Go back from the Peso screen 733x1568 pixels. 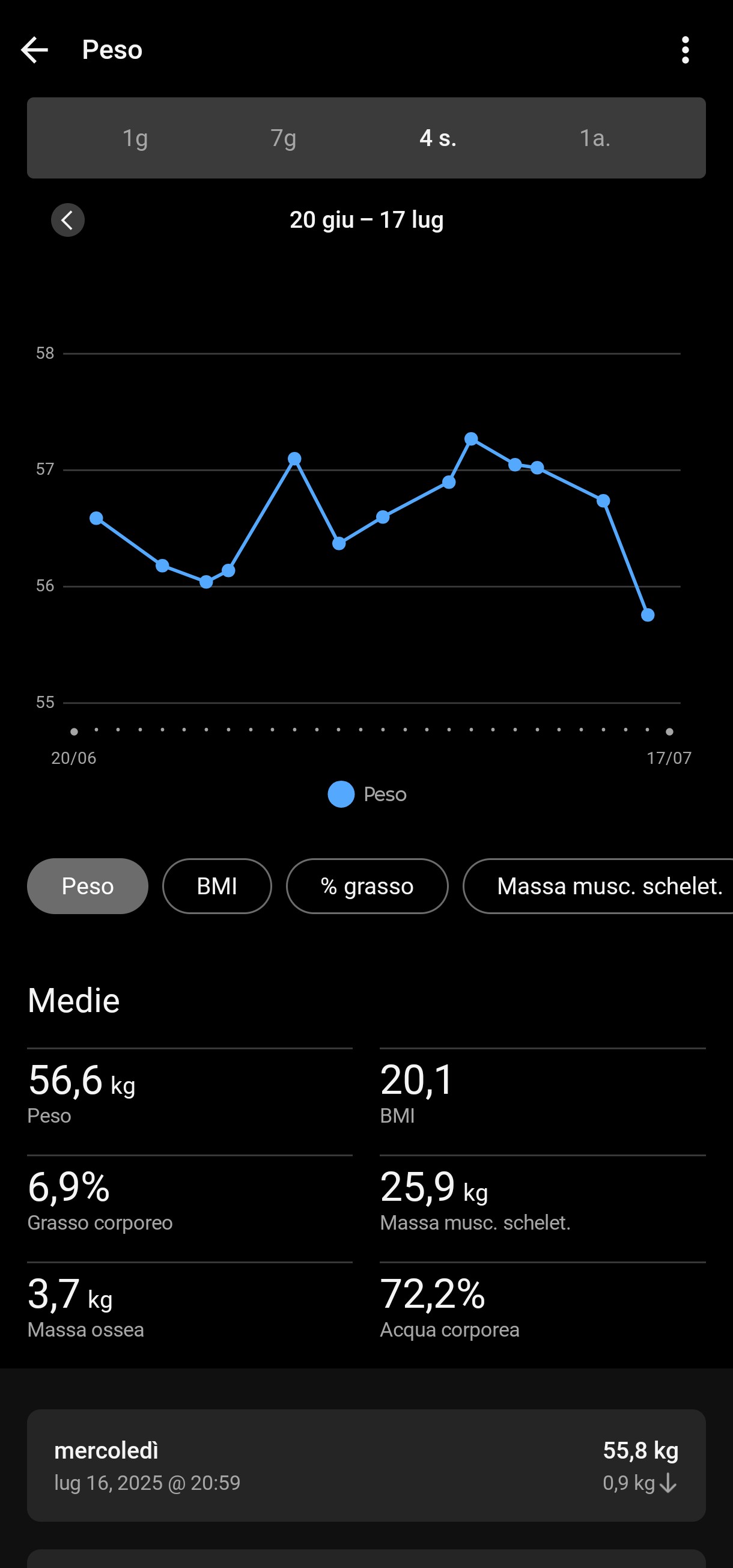pos(34,50)
